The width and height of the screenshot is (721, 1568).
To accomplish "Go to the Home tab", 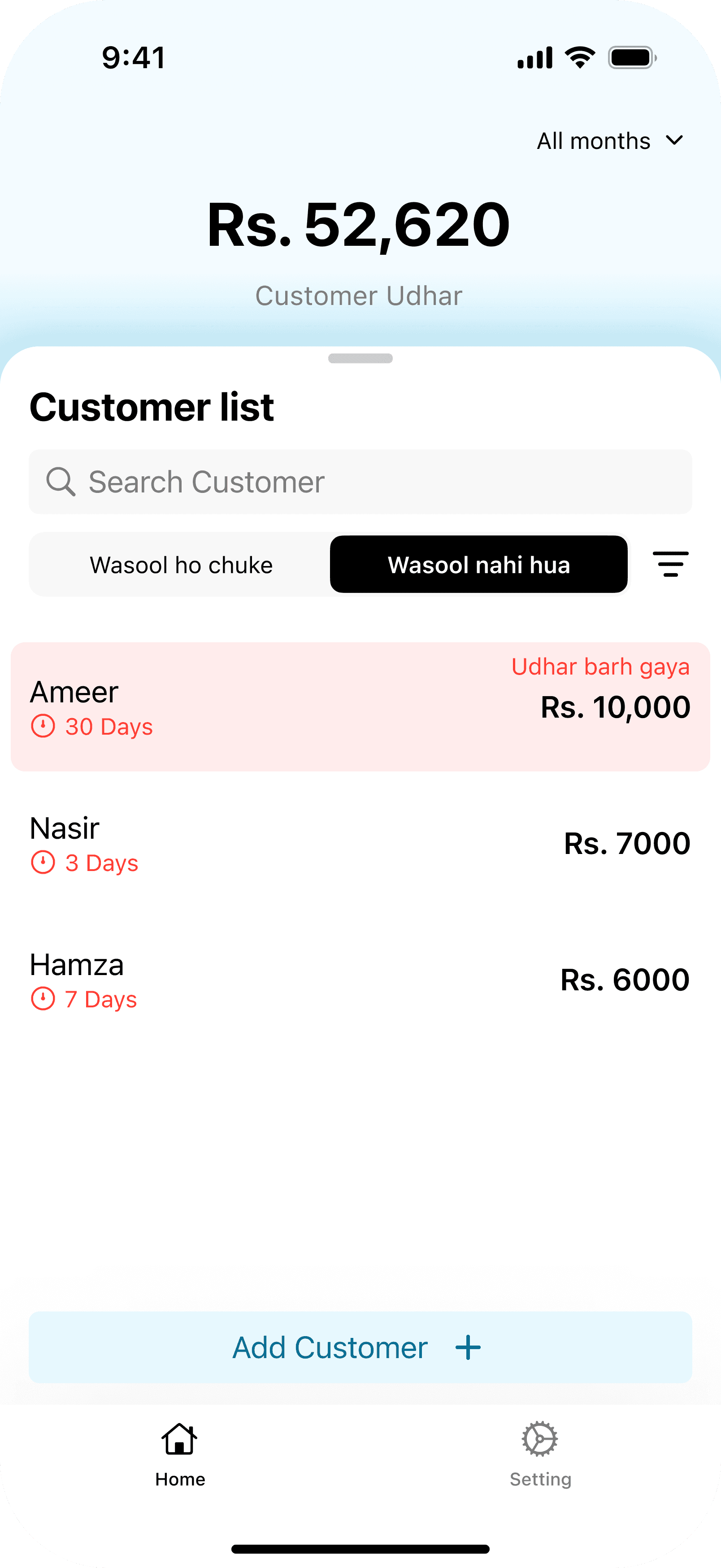I will (x=180, y=1455).
